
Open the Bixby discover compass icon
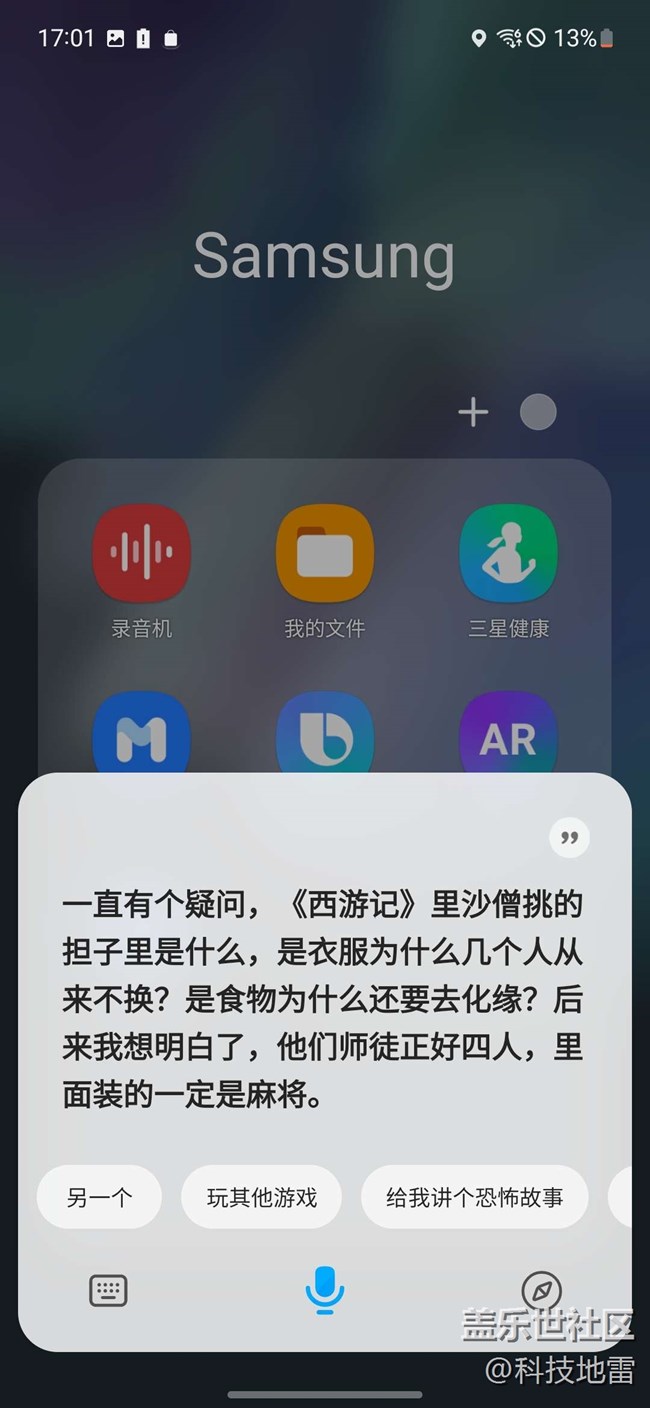point(541,1290)
